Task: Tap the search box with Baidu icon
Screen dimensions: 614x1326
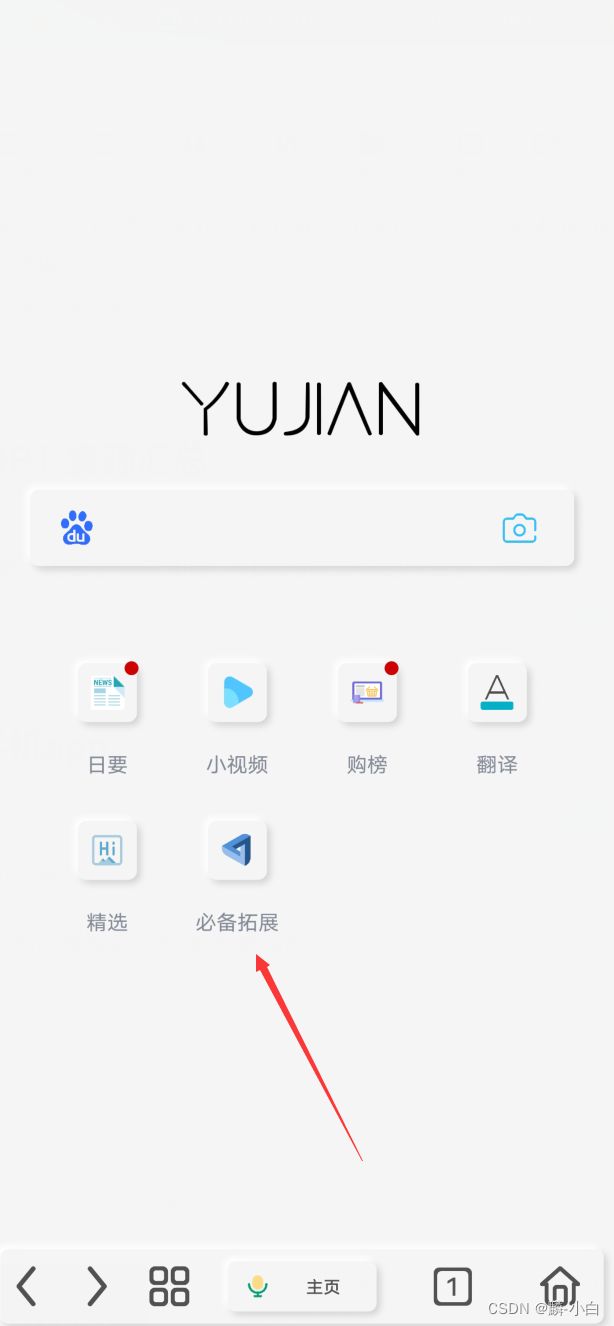Action: (x=301, y=528)
